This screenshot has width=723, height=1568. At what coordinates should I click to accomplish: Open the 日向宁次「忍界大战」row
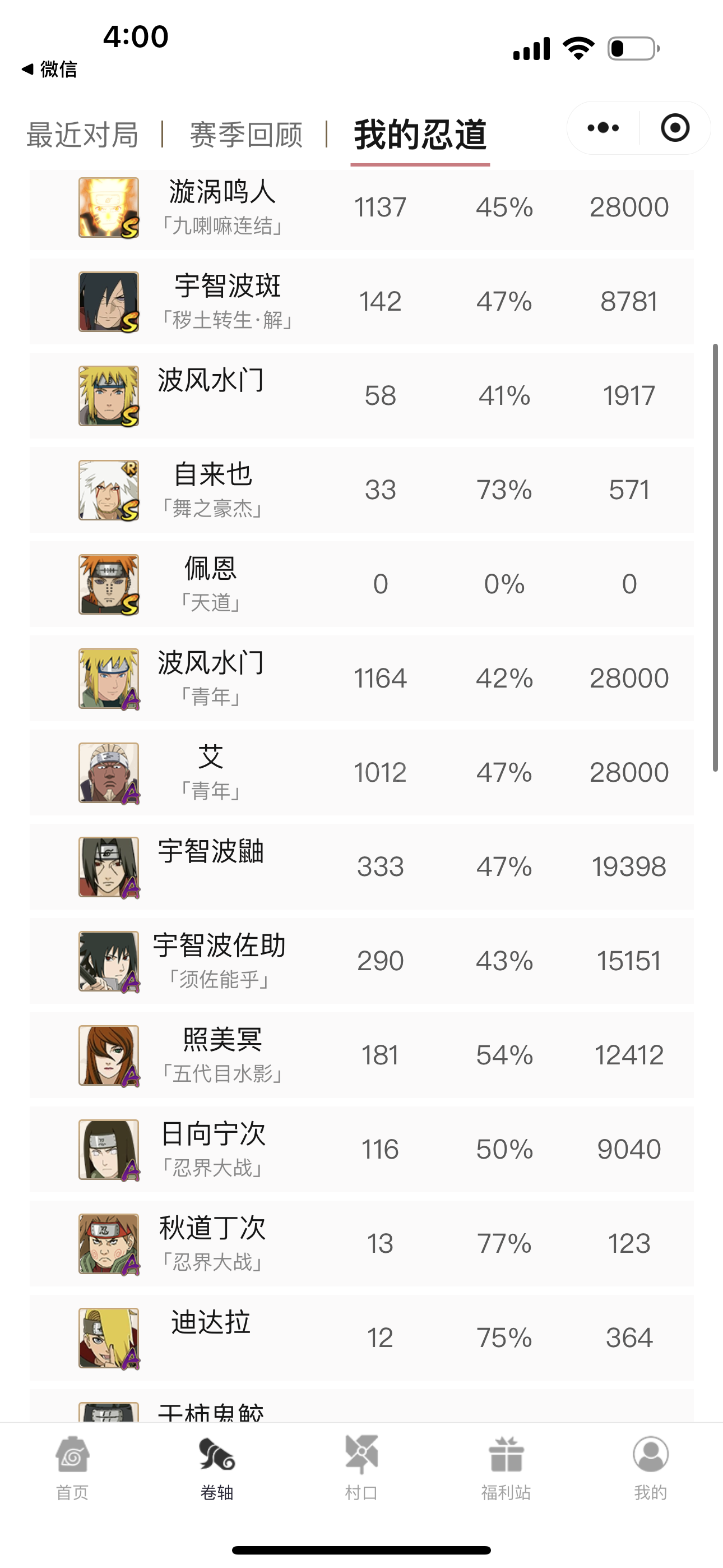(361, 1149)
